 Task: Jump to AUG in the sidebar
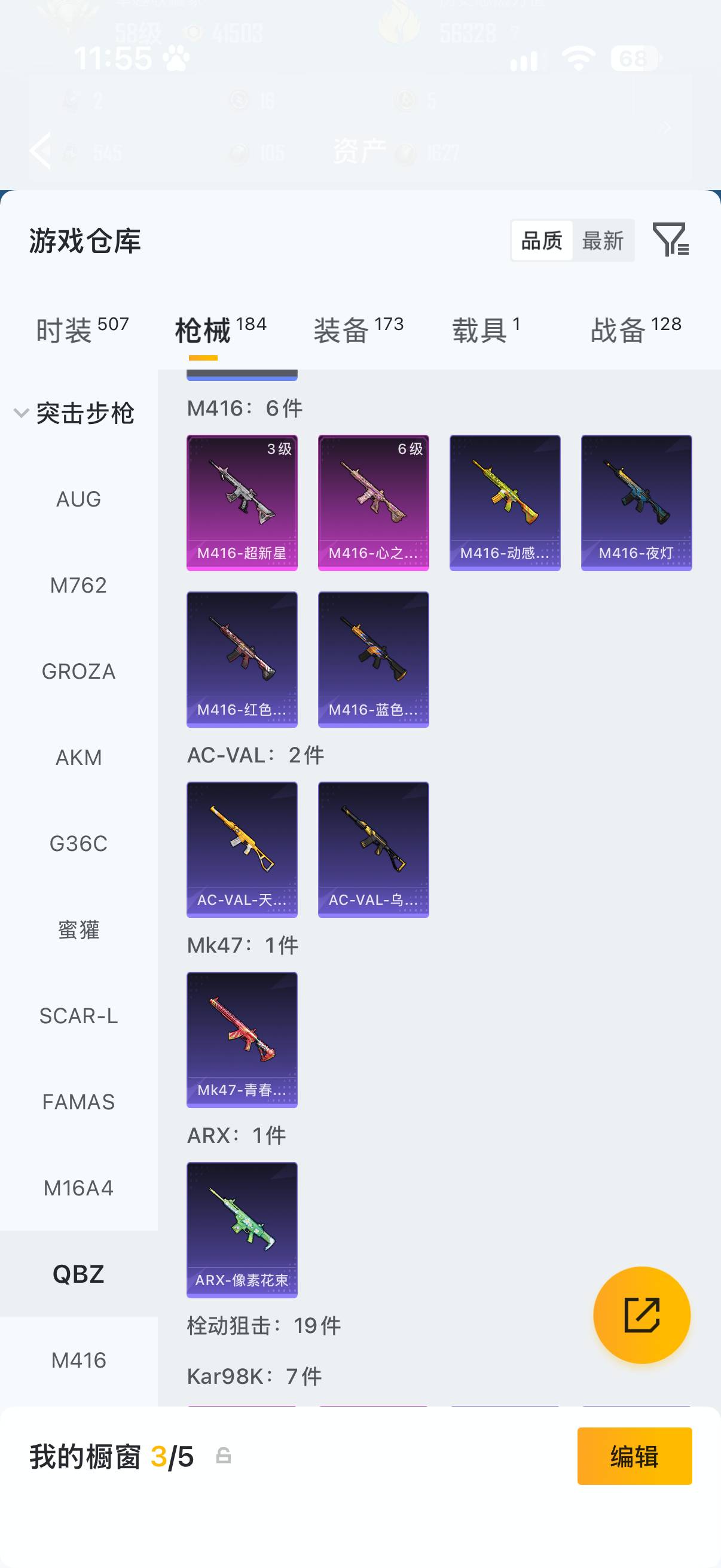click(78, 499)
